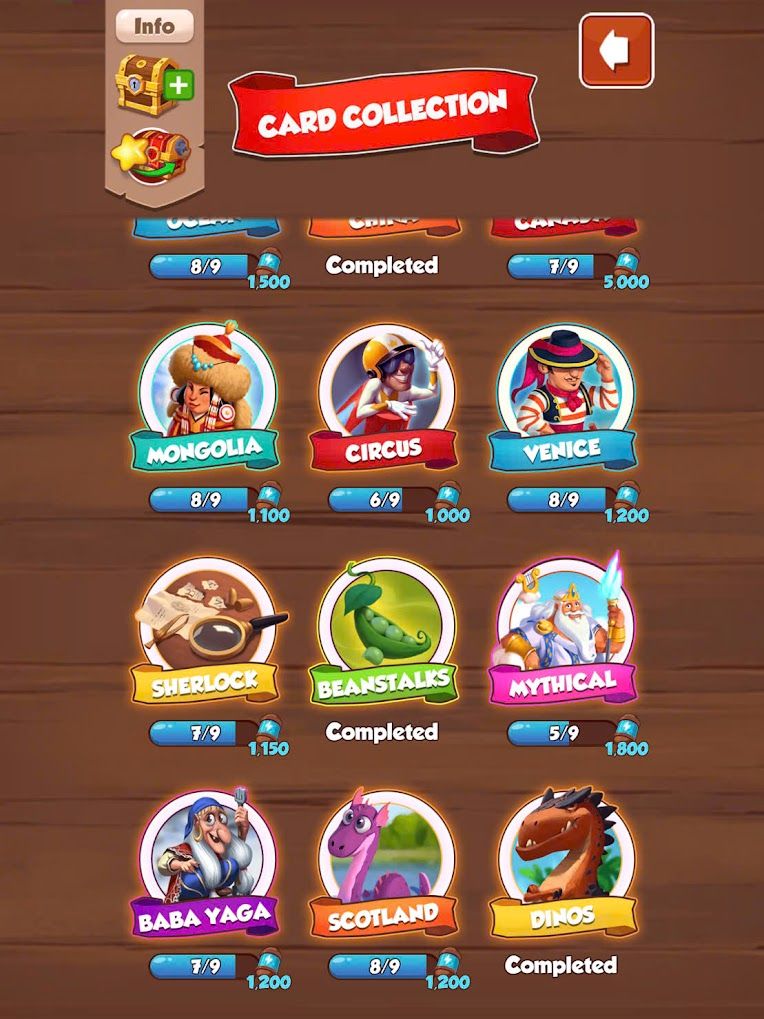Open the Info button
The width and height of the screenshot is (764, 1019).
point(154,26)
